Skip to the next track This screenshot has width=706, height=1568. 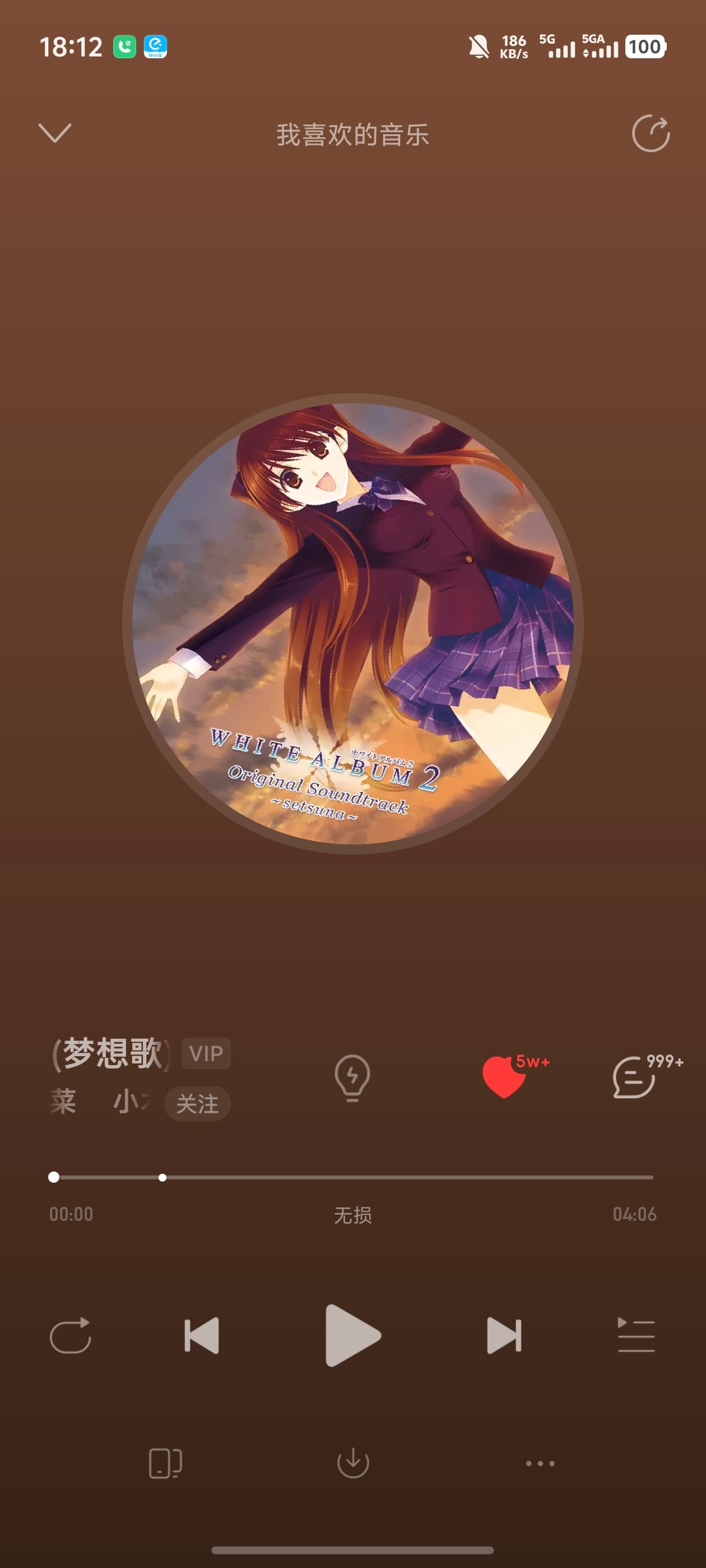click(x=504, y=1336)
